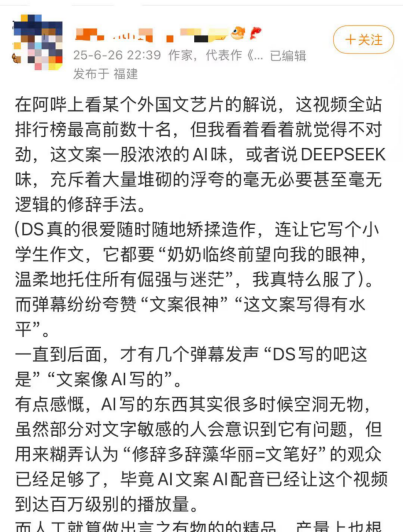
Task: Follow this author with +关注
Action: [363, 40]
